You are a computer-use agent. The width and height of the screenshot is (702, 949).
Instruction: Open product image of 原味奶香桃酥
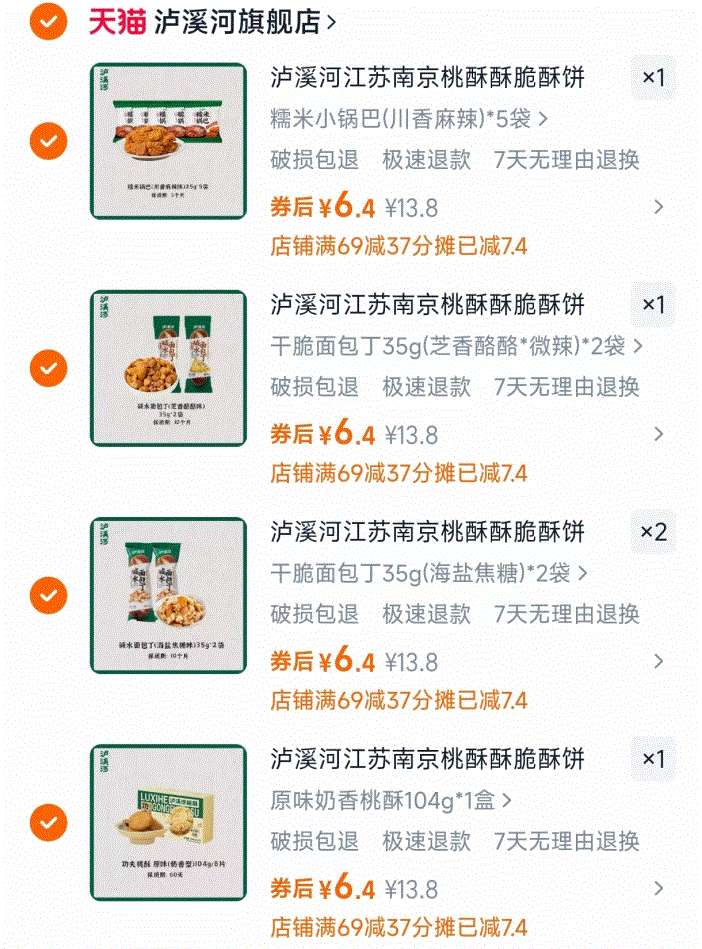pyautogui.click(x=168, y=822)
